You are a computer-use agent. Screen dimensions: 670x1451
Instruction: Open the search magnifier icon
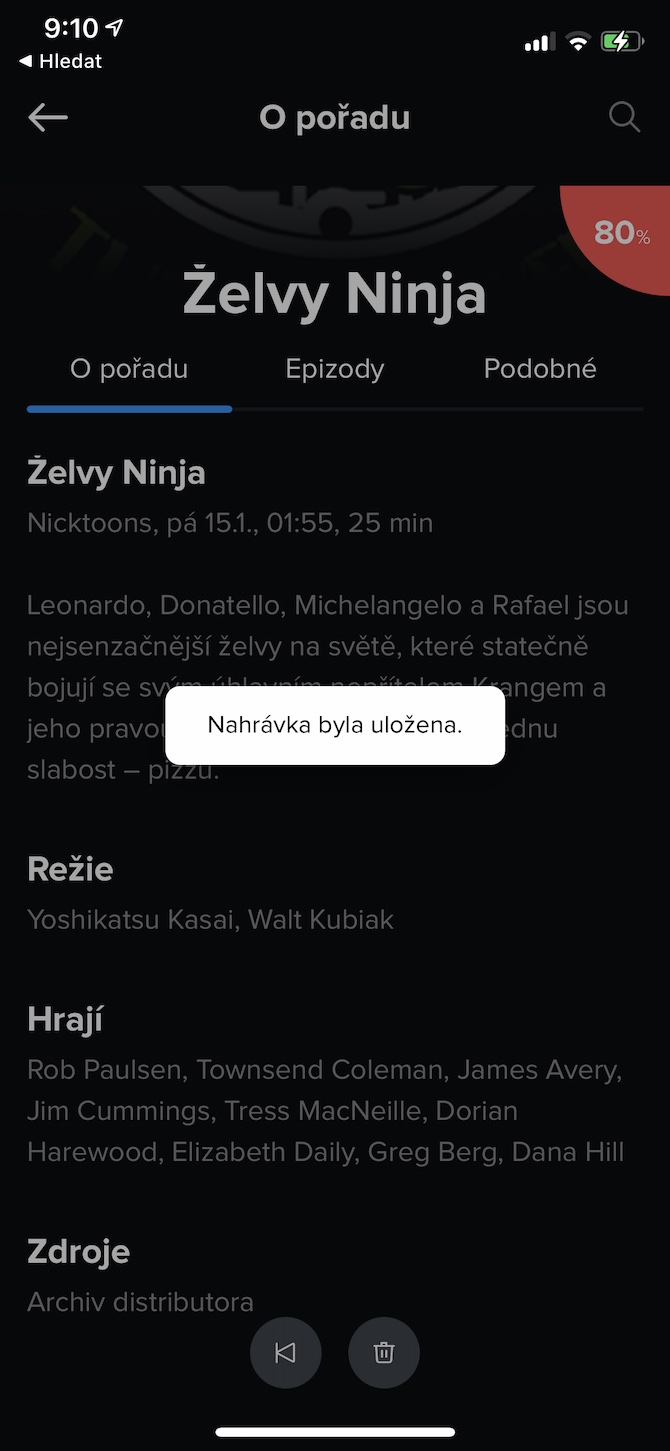click(624, 117)
